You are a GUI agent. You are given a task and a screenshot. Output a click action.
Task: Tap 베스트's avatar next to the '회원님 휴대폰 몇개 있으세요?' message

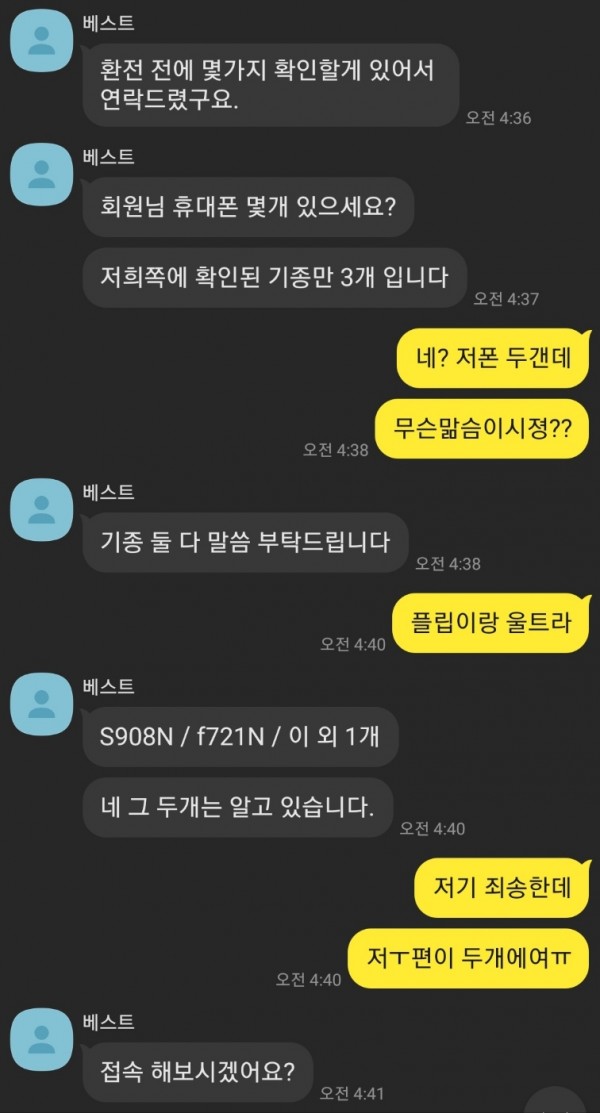click(42, 175)
